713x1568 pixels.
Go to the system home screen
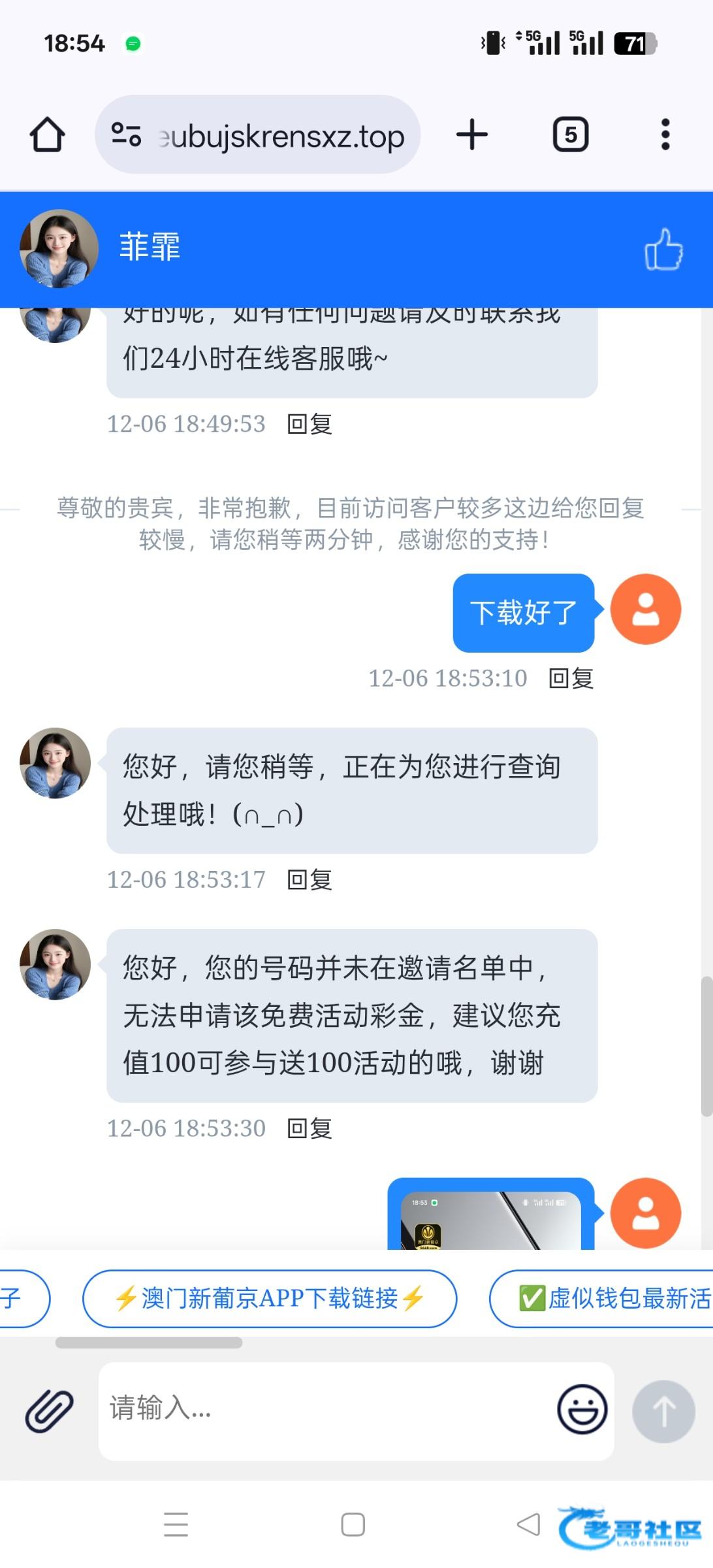tap(353, 1524)
